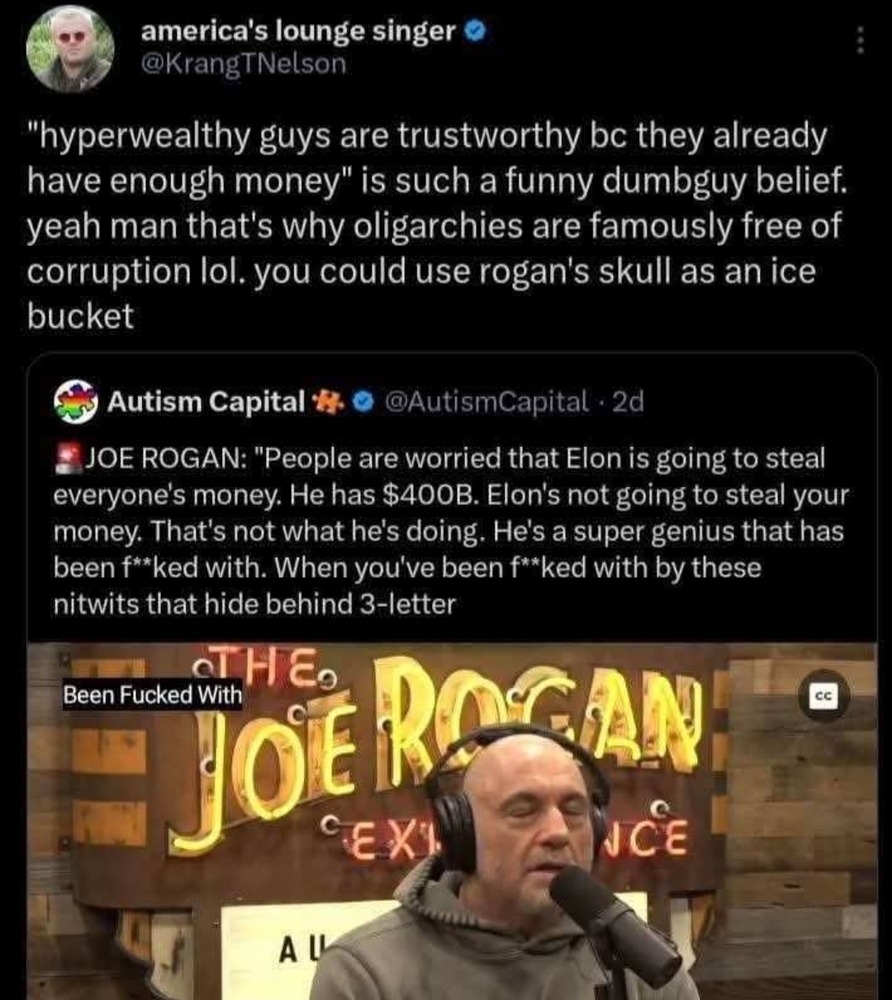
Task: View the Autism Capital avatar
Action: [x=76, y=402]
